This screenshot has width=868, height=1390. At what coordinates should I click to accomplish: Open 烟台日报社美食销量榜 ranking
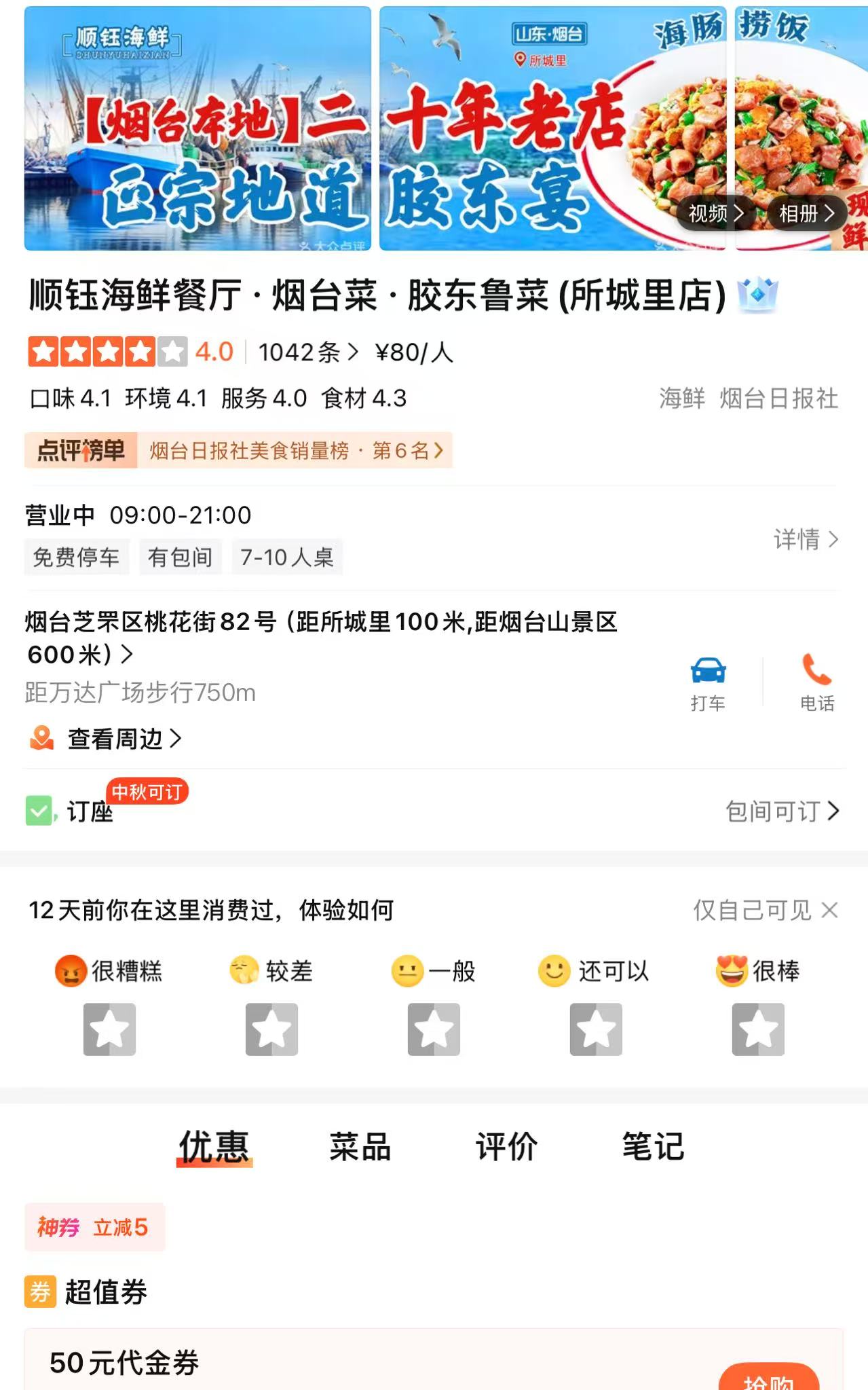coord(295,450)
